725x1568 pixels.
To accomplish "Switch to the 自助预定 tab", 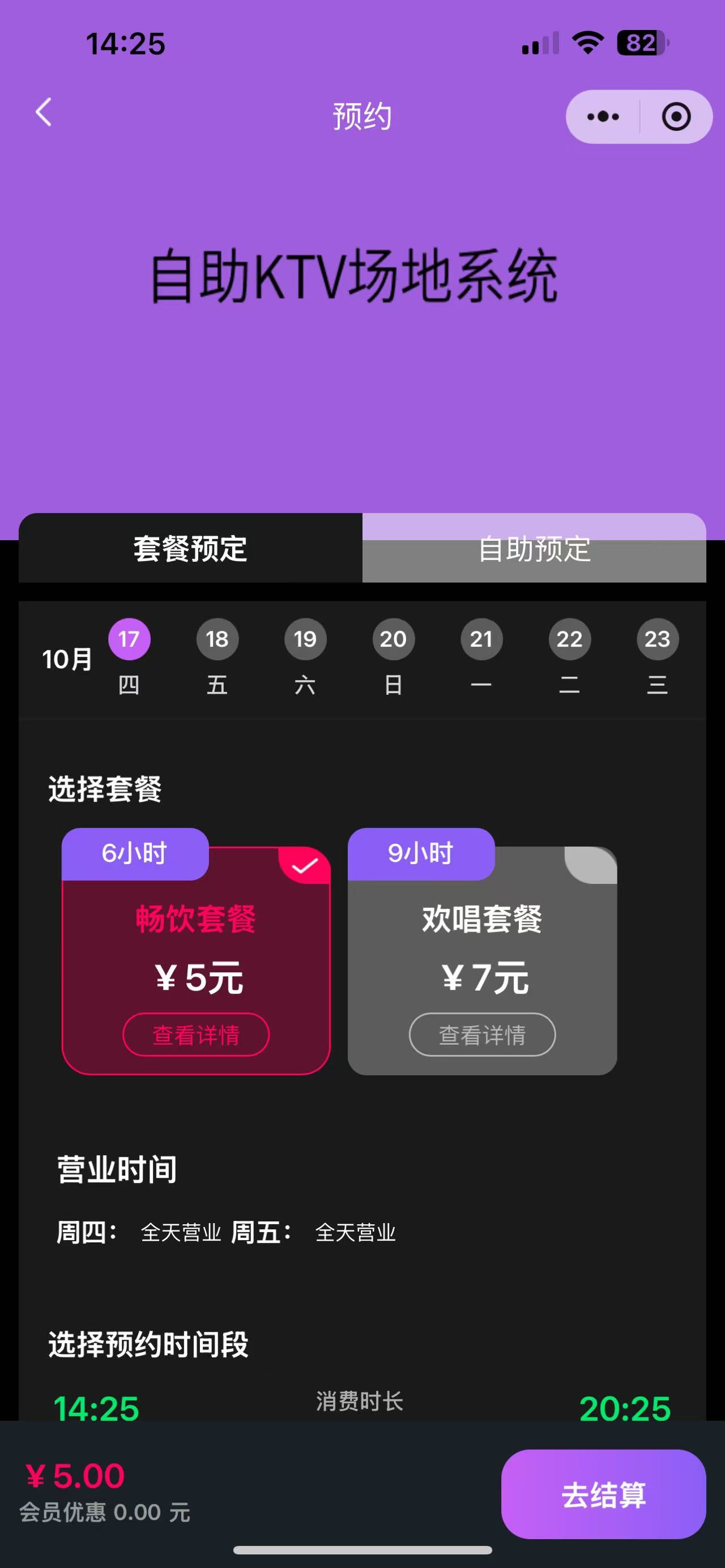I will coord(534,549).
